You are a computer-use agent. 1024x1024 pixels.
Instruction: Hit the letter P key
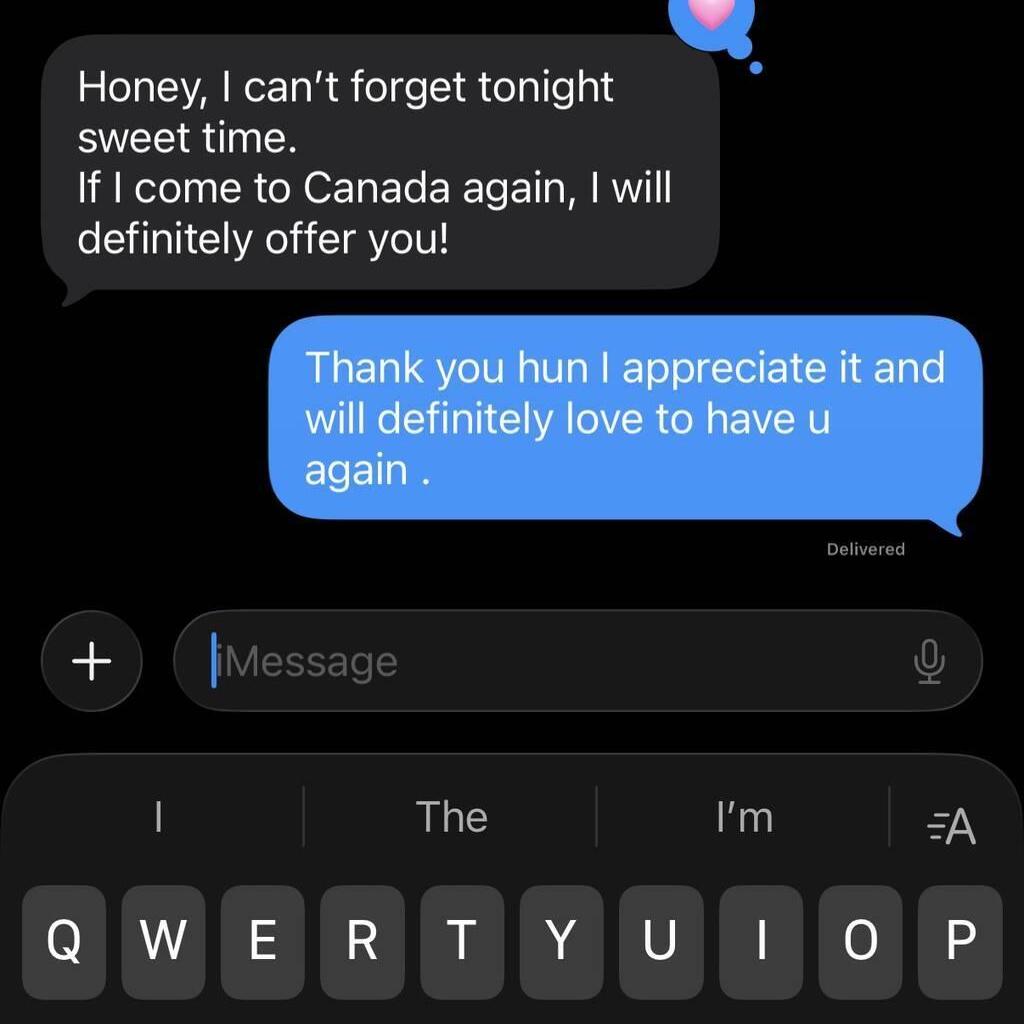tap(960, 941)
